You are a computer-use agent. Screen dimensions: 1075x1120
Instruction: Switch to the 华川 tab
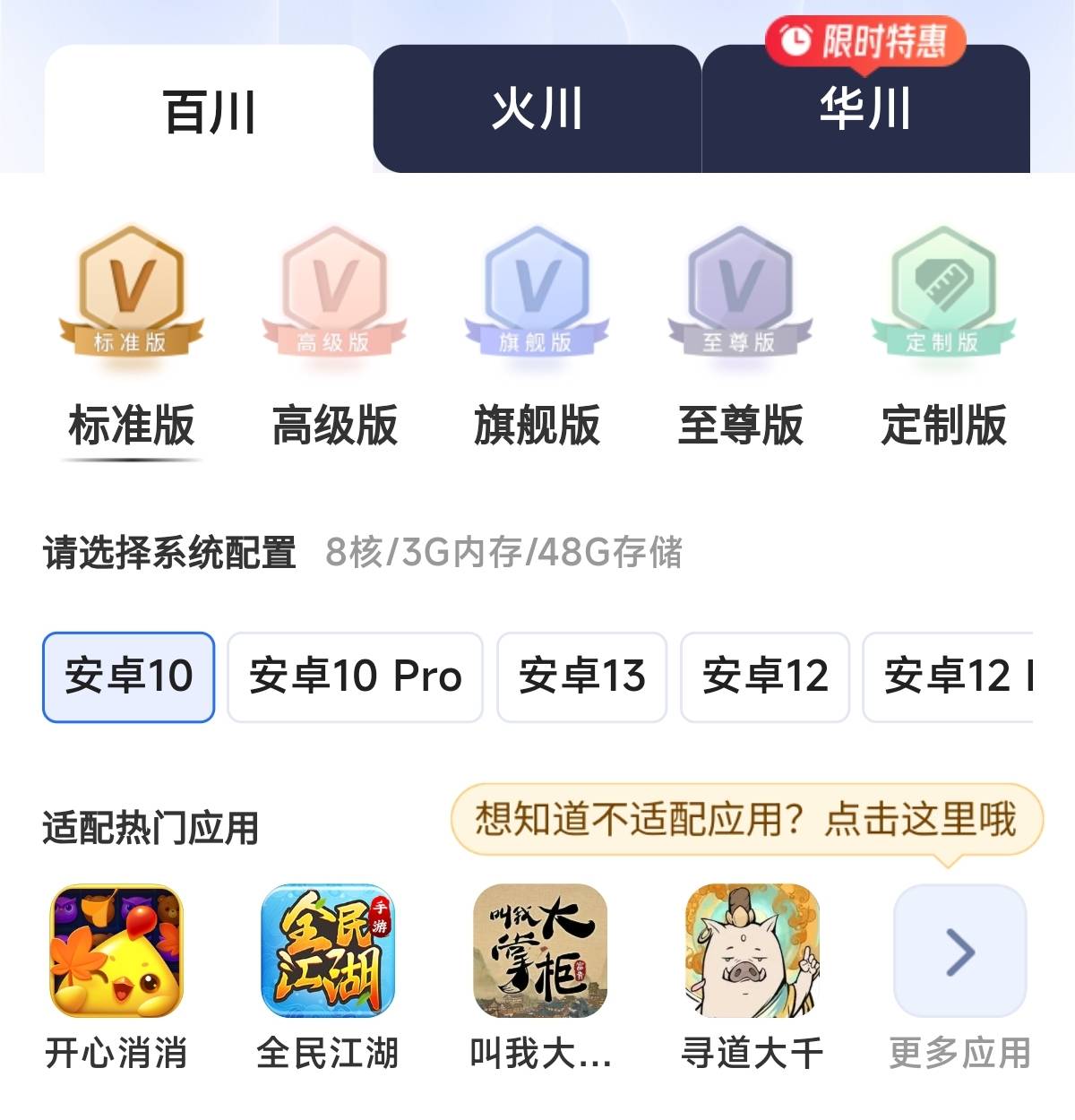(x=865, y=109)
